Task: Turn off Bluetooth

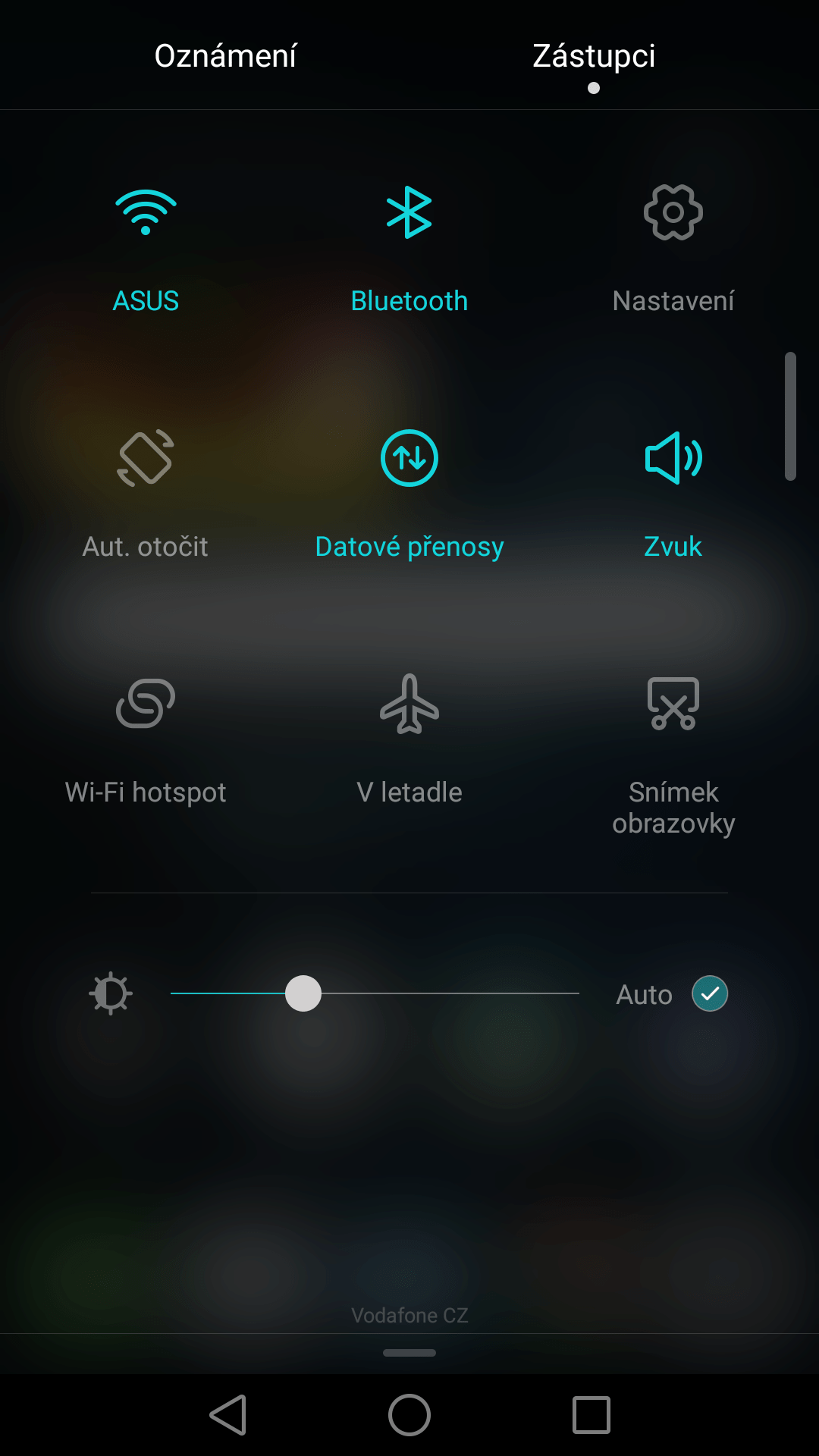Action: (409, 250)
